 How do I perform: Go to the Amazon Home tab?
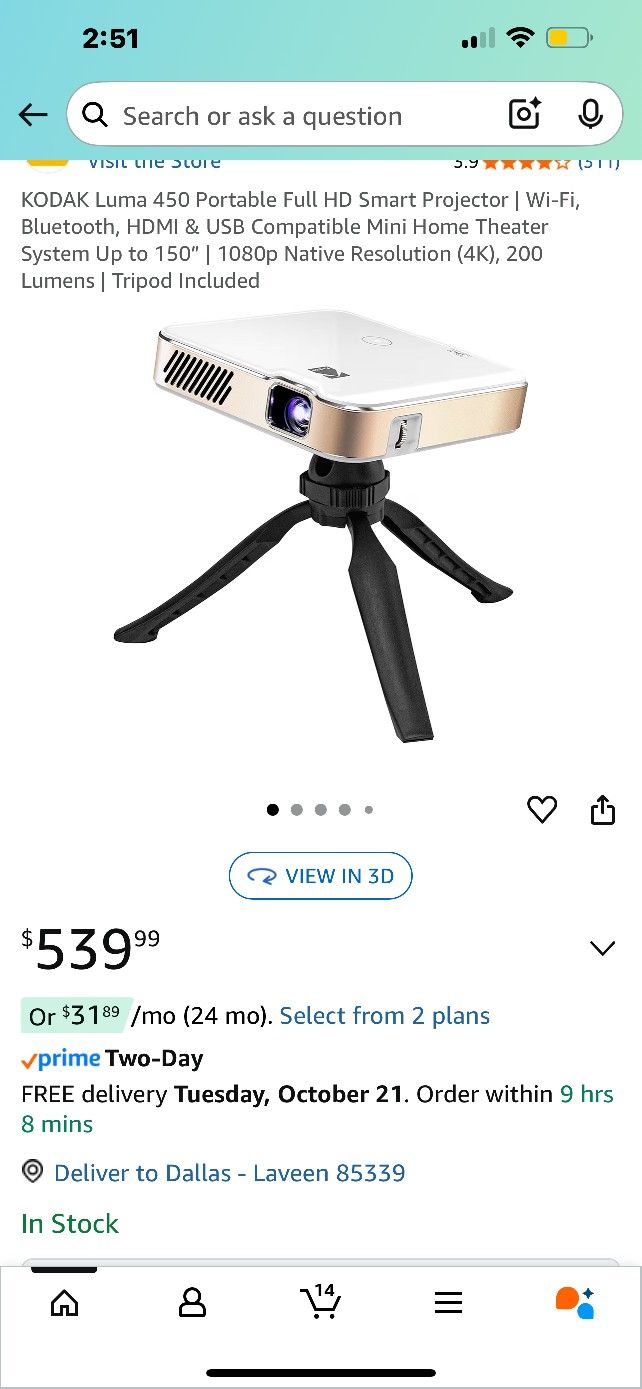click(64, 1302)
